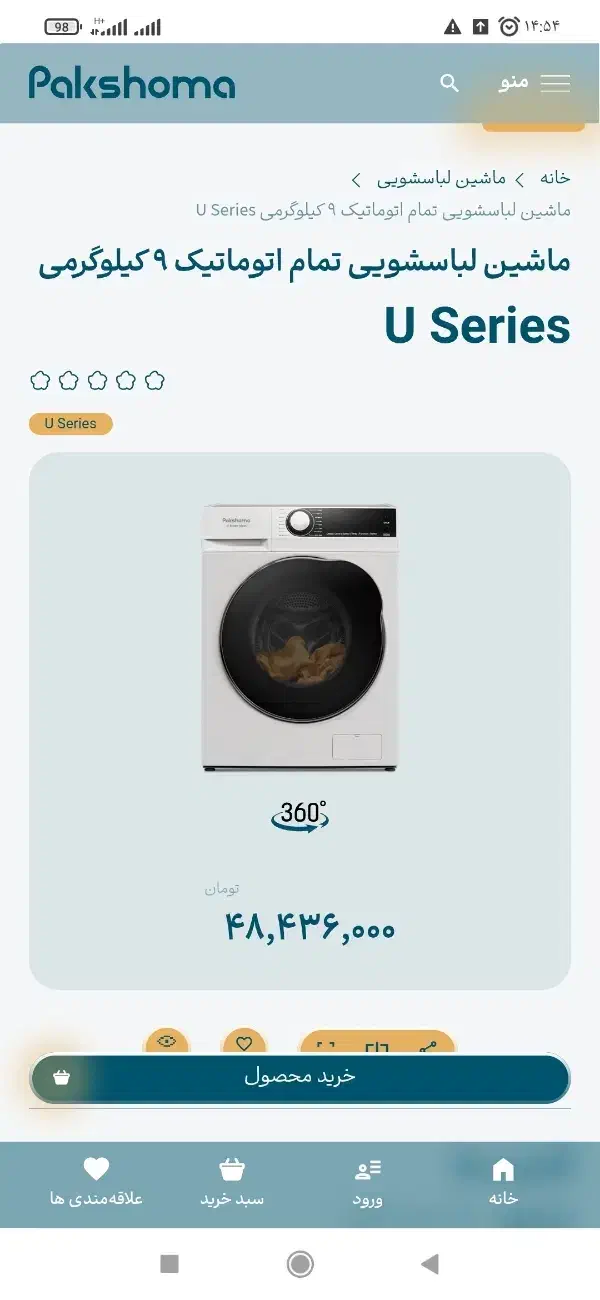Open the washing machine product image
This screenshot has height=1300, width=600.
pos(300,637)
